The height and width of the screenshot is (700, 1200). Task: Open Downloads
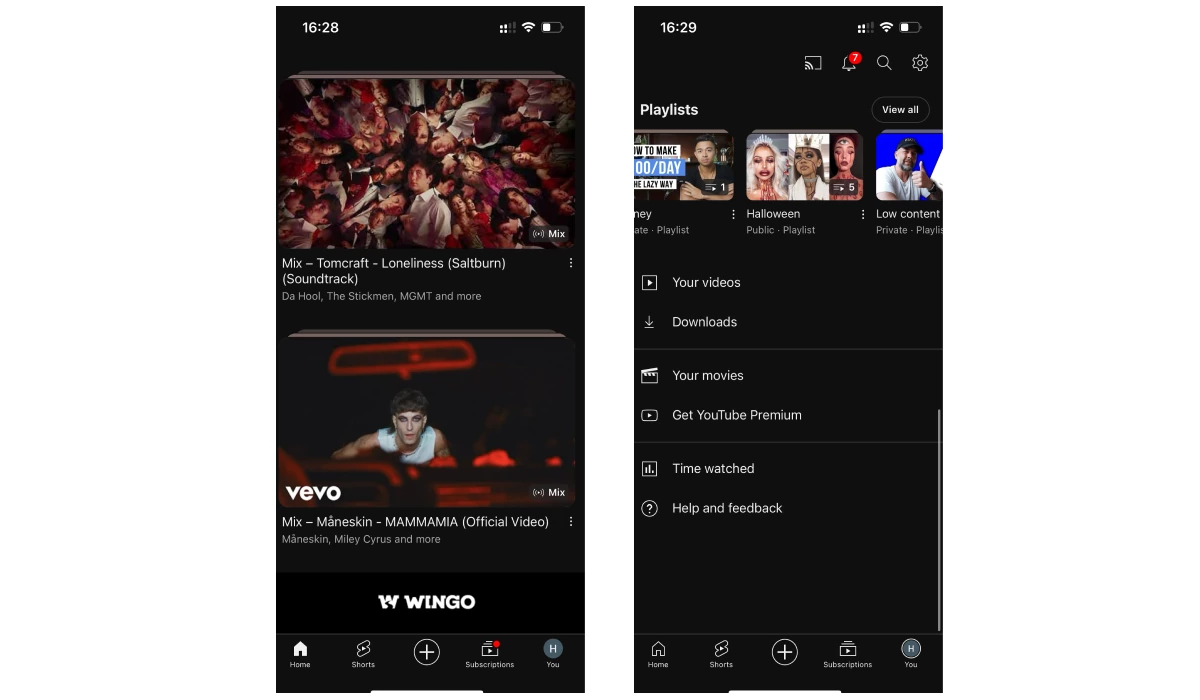point(704,322)
